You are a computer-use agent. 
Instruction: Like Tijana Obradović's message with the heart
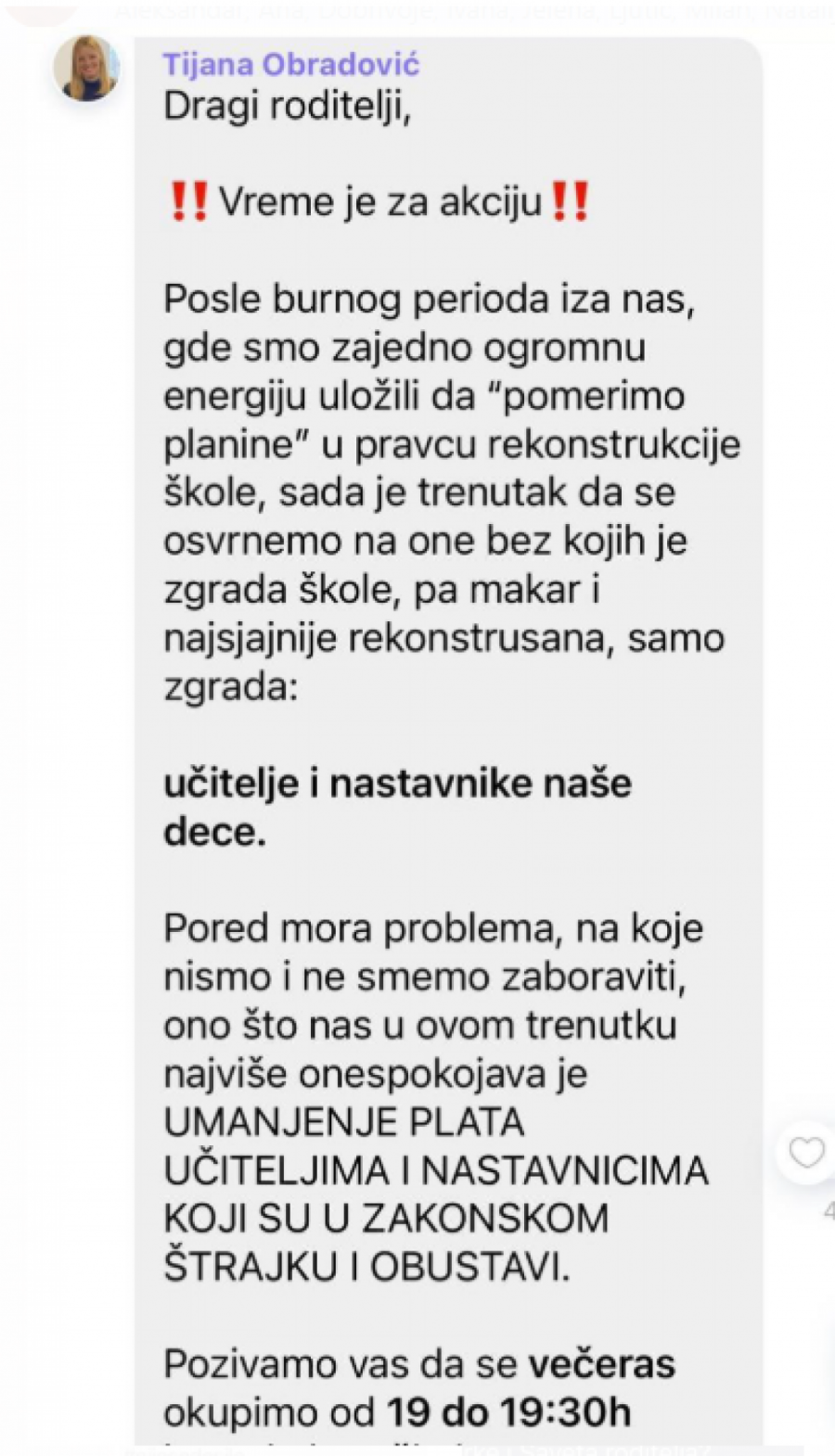point(805,1153)
